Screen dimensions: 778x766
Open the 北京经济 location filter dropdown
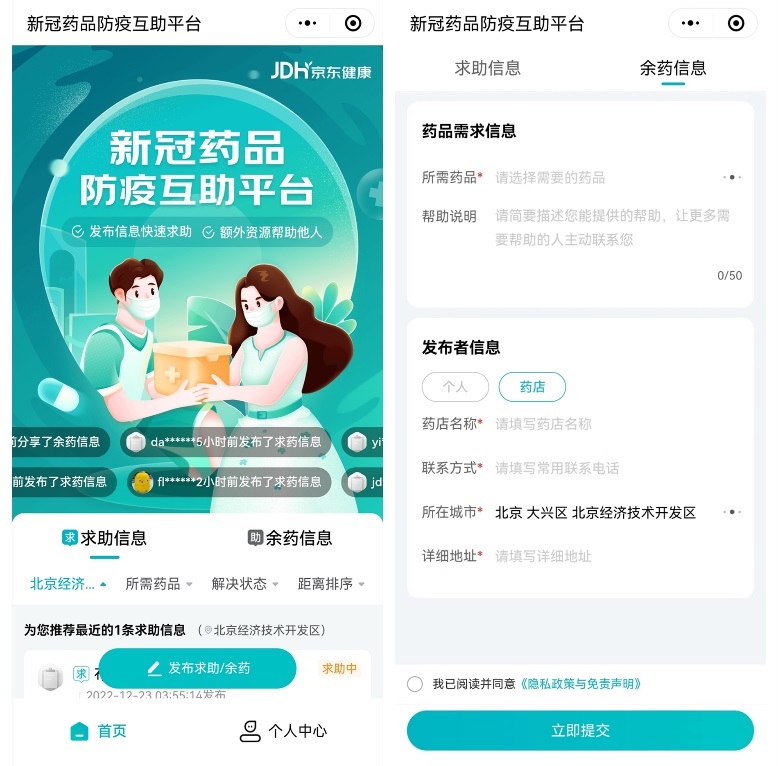[67, 584]
